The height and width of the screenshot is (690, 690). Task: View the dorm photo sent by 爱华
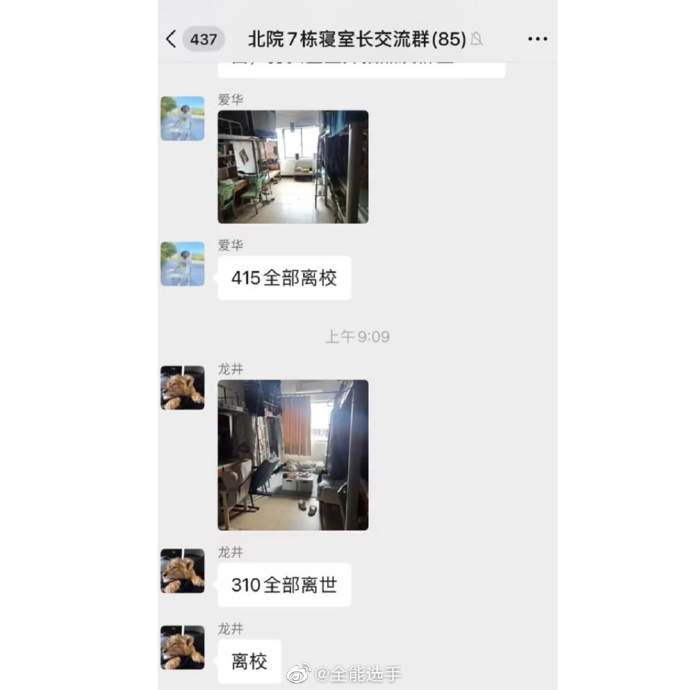point(293,166)
